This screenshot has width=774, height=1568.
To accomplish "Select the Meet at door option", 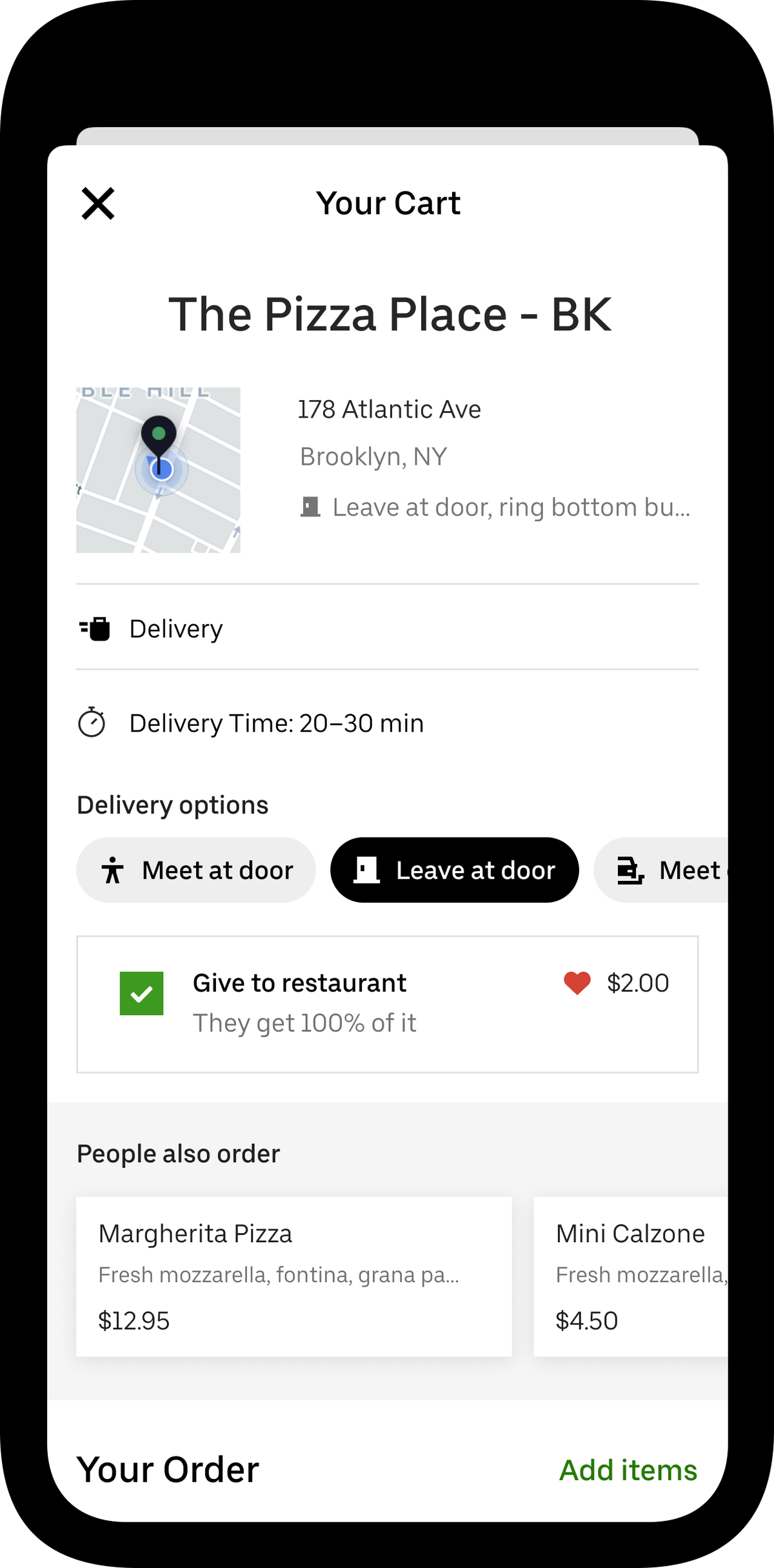I will coord(196,870).
